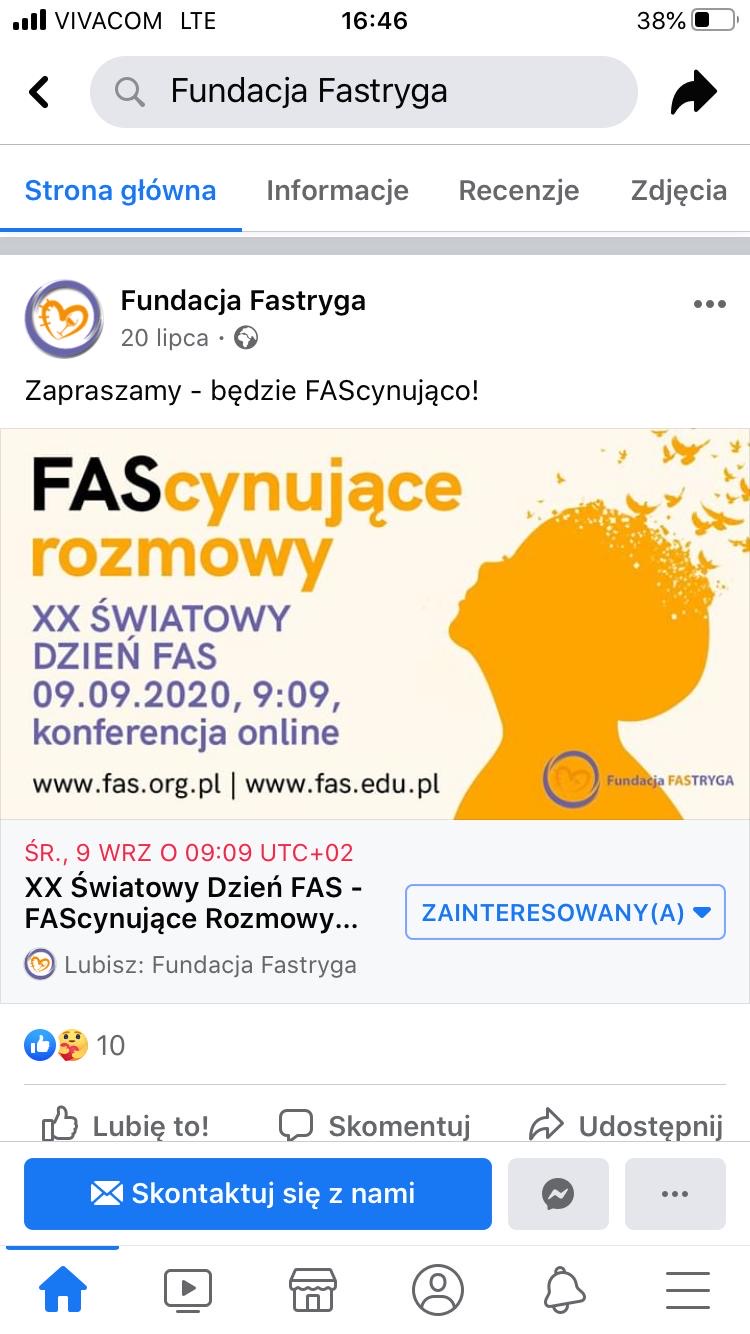The image size is (750, 1334).
Task: Go to the home feed tab
Action: 63,1290
